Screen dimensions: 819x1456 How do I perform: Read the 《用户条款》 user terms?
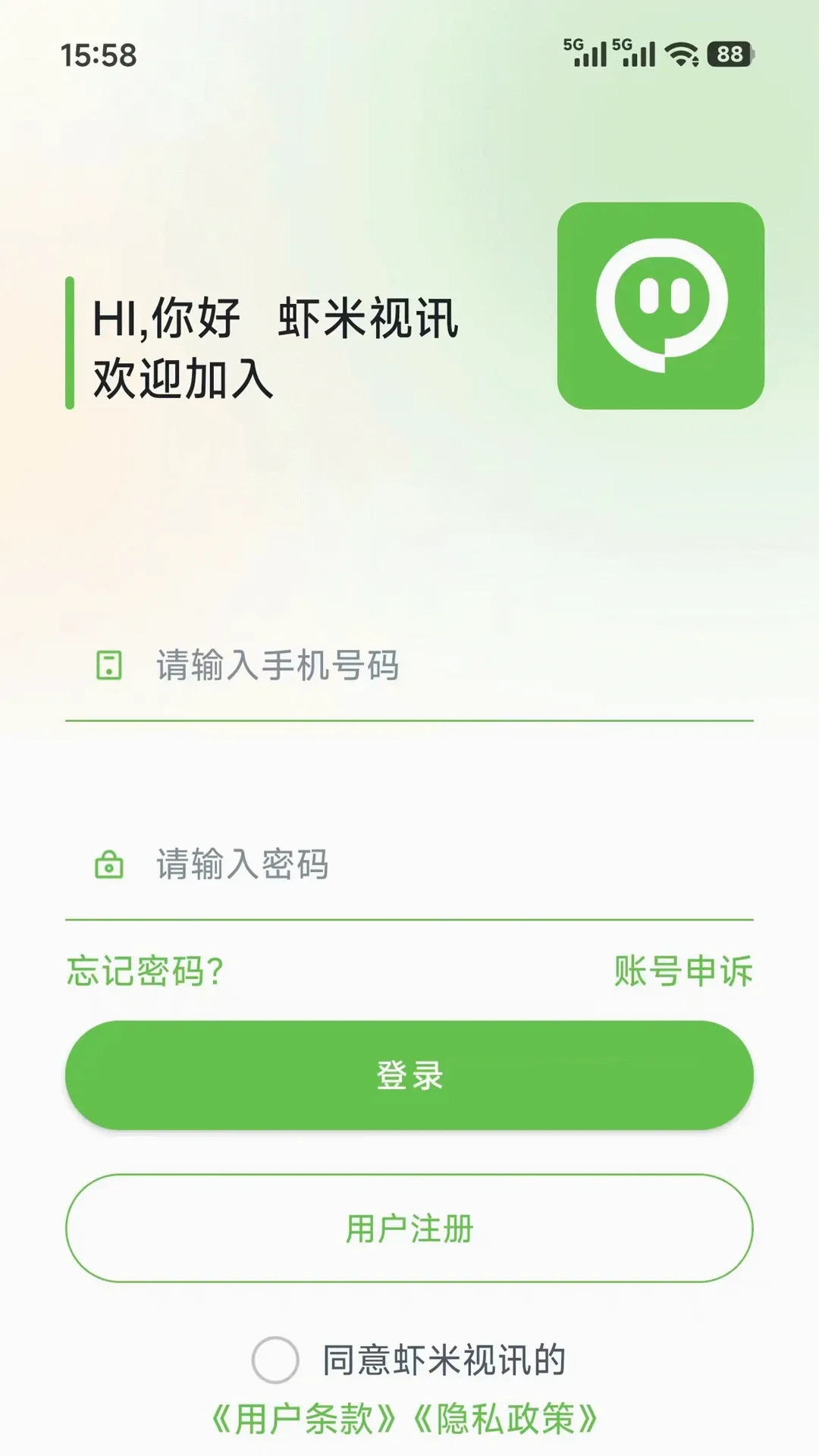pyautogui.click(x=304, y=1419)
